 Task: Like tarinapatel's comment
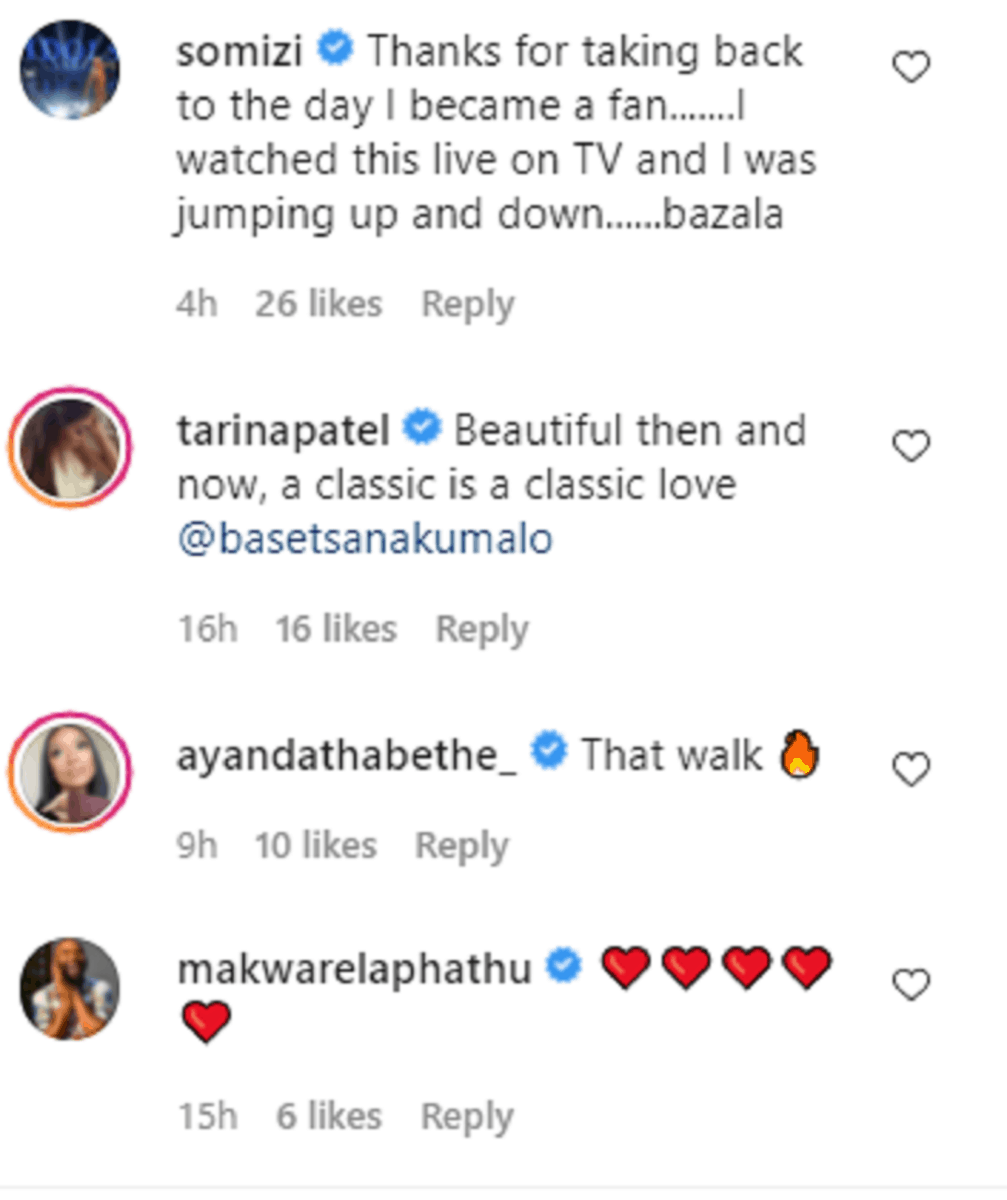pyautogui.click(x=910, y=447)
